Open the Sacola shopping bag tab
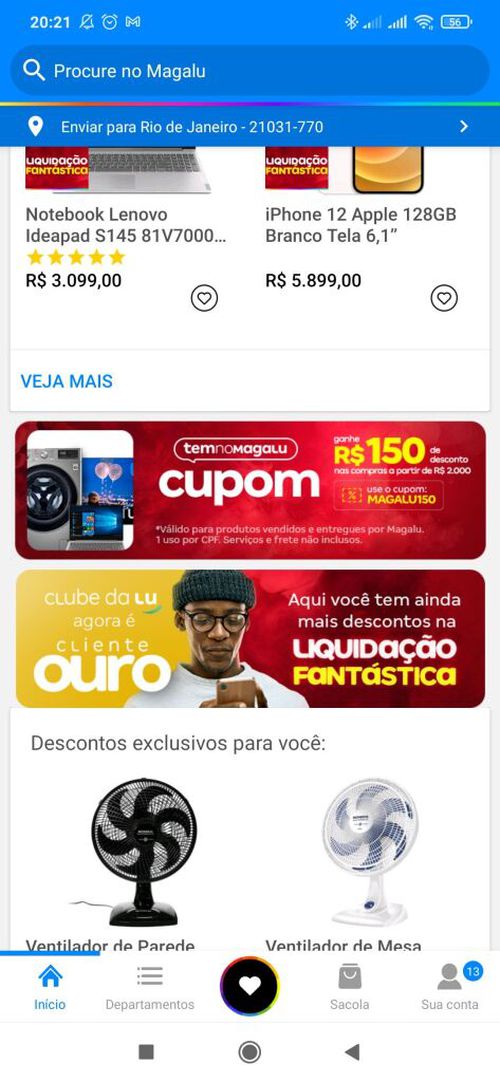500x1082 pixels. pos(350,987)
